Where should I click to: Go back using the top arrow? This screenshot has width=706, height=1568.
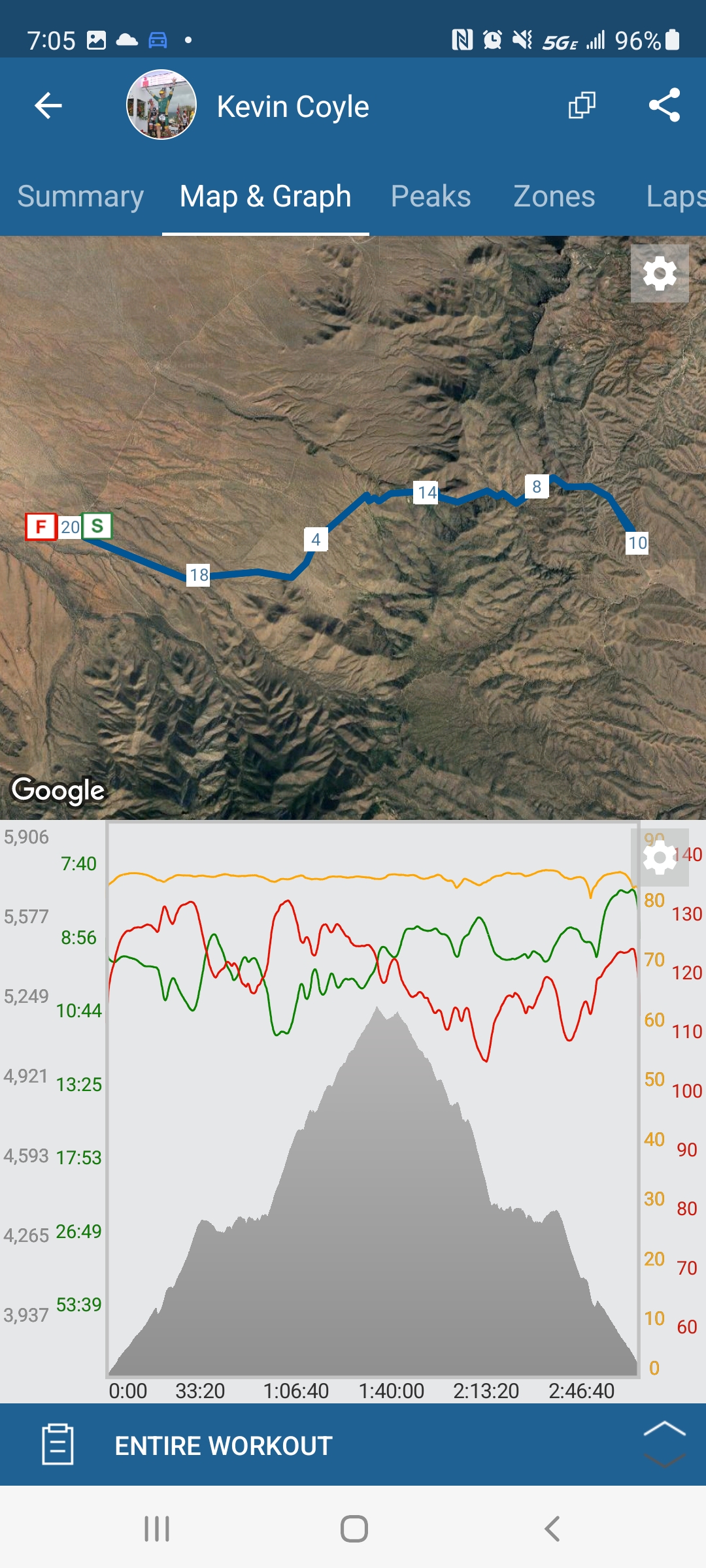click(x=48, y=105)
